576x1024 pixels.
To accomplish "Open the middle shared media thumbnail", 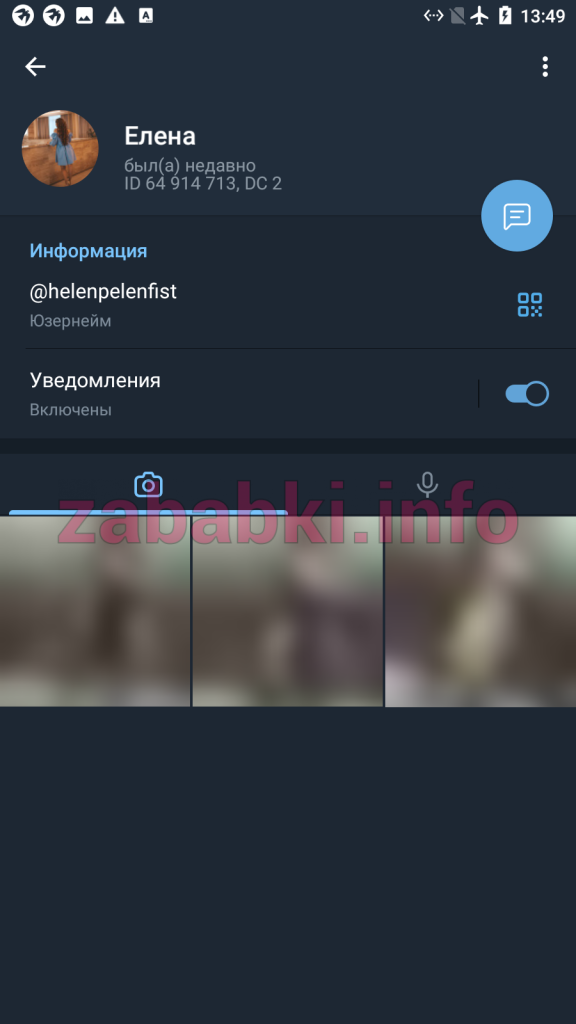I will (287, 611).
